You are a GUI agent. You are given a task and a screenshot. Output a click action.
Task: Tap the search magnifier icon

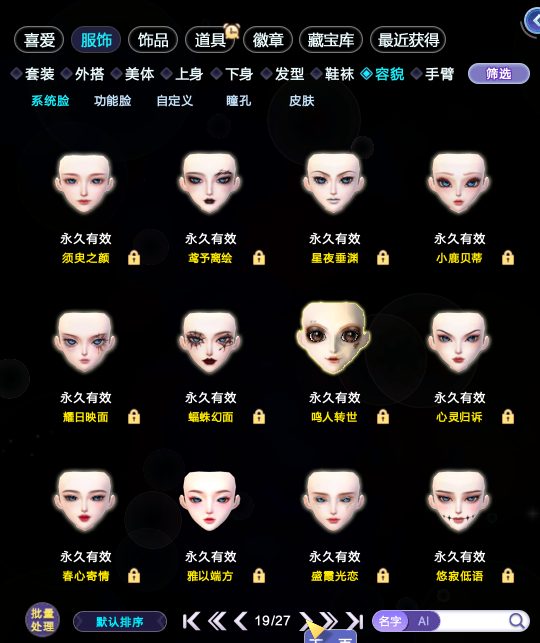click(x=517, y=621)
